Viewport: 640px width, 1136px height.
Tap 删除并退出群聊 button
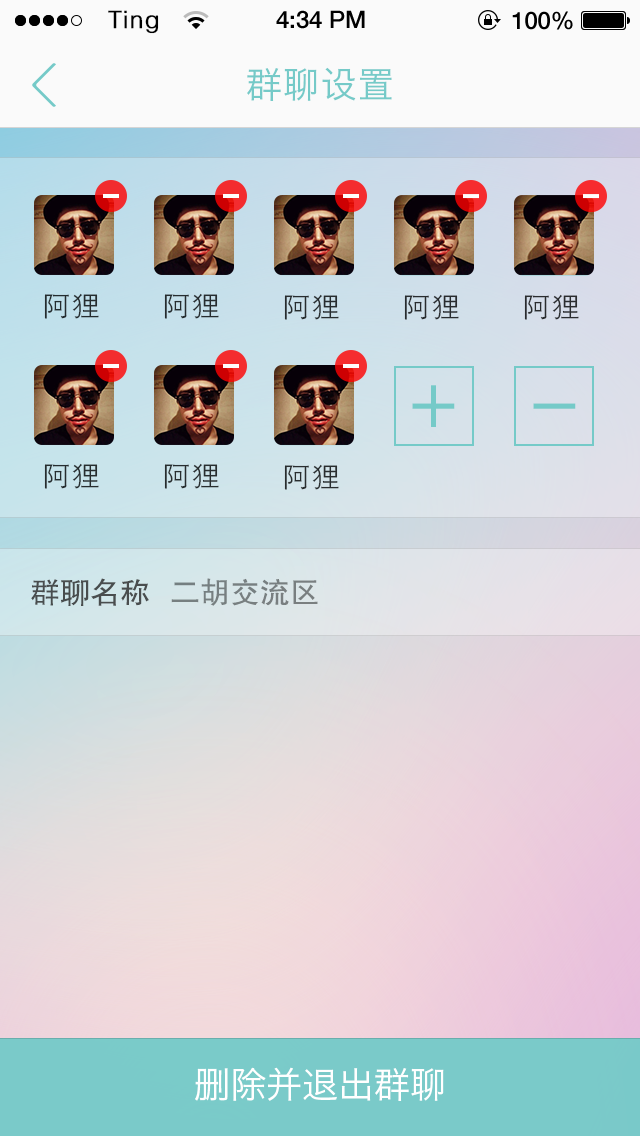click(320, 1086)
